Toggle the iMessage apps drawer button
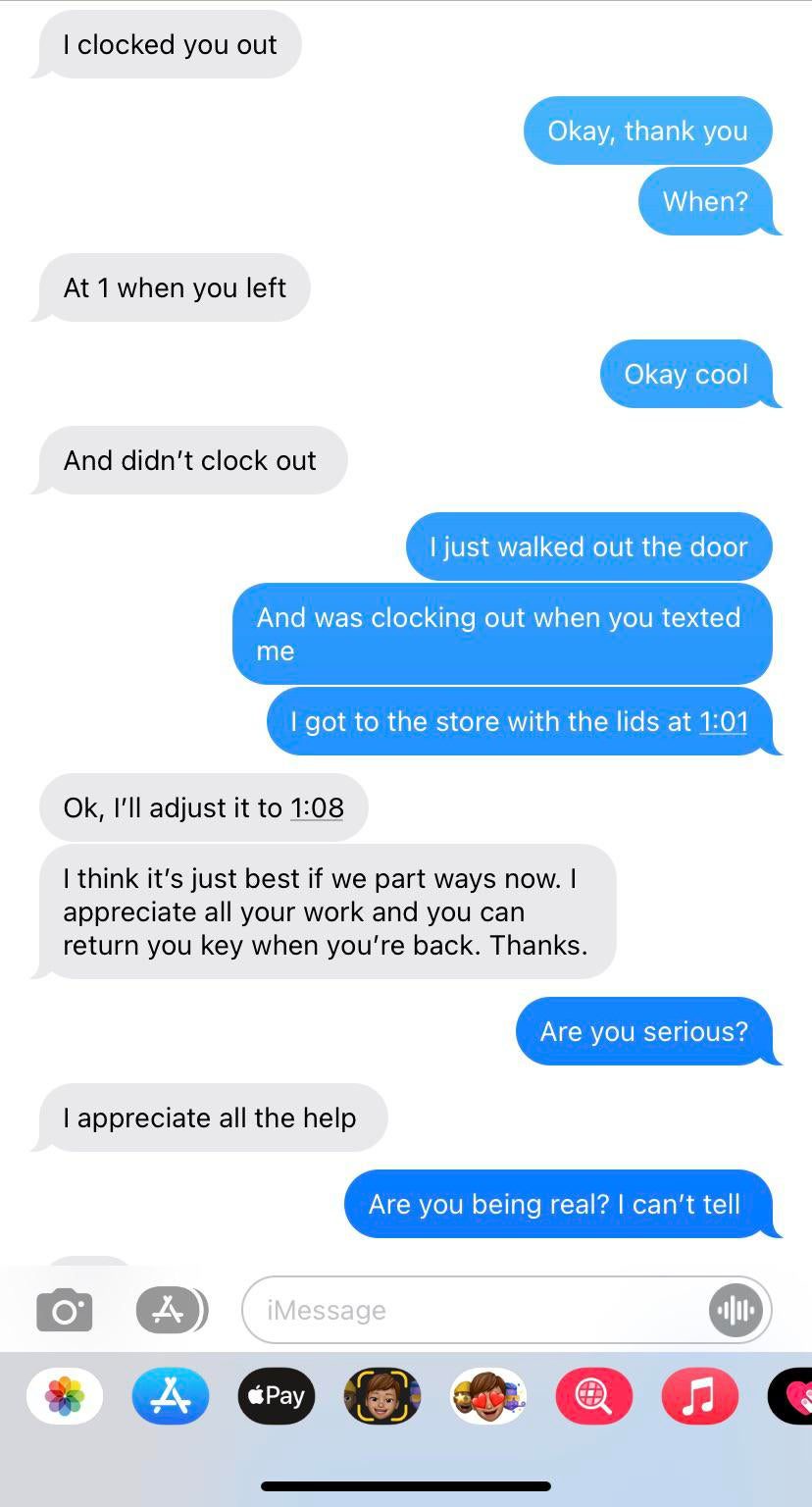This screenshot has height=1507, width=812. pos(172,1310)
